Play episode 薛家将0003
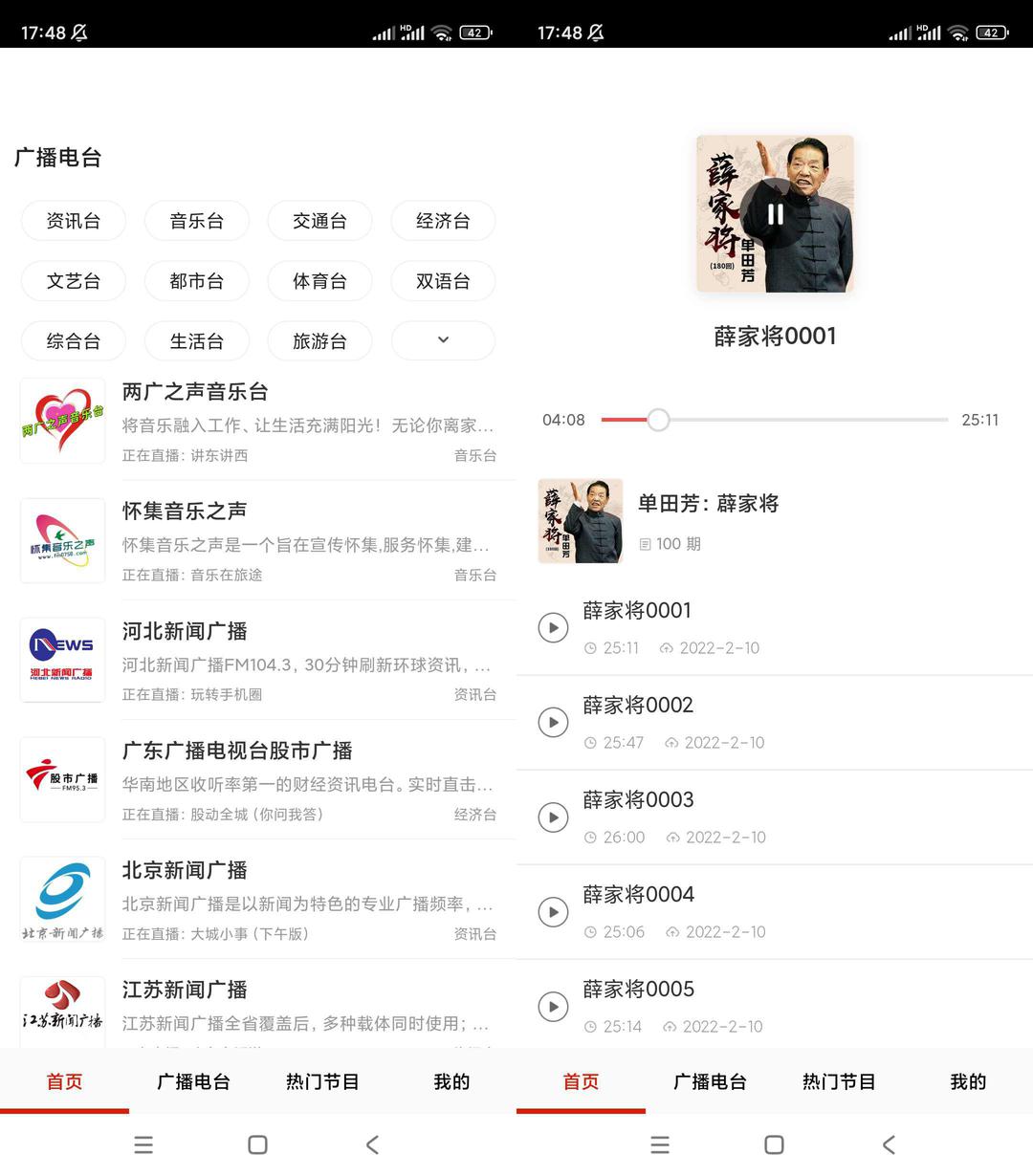Image resolution: width=1033 pixels, height=1176 pixels. coord(775,817)
